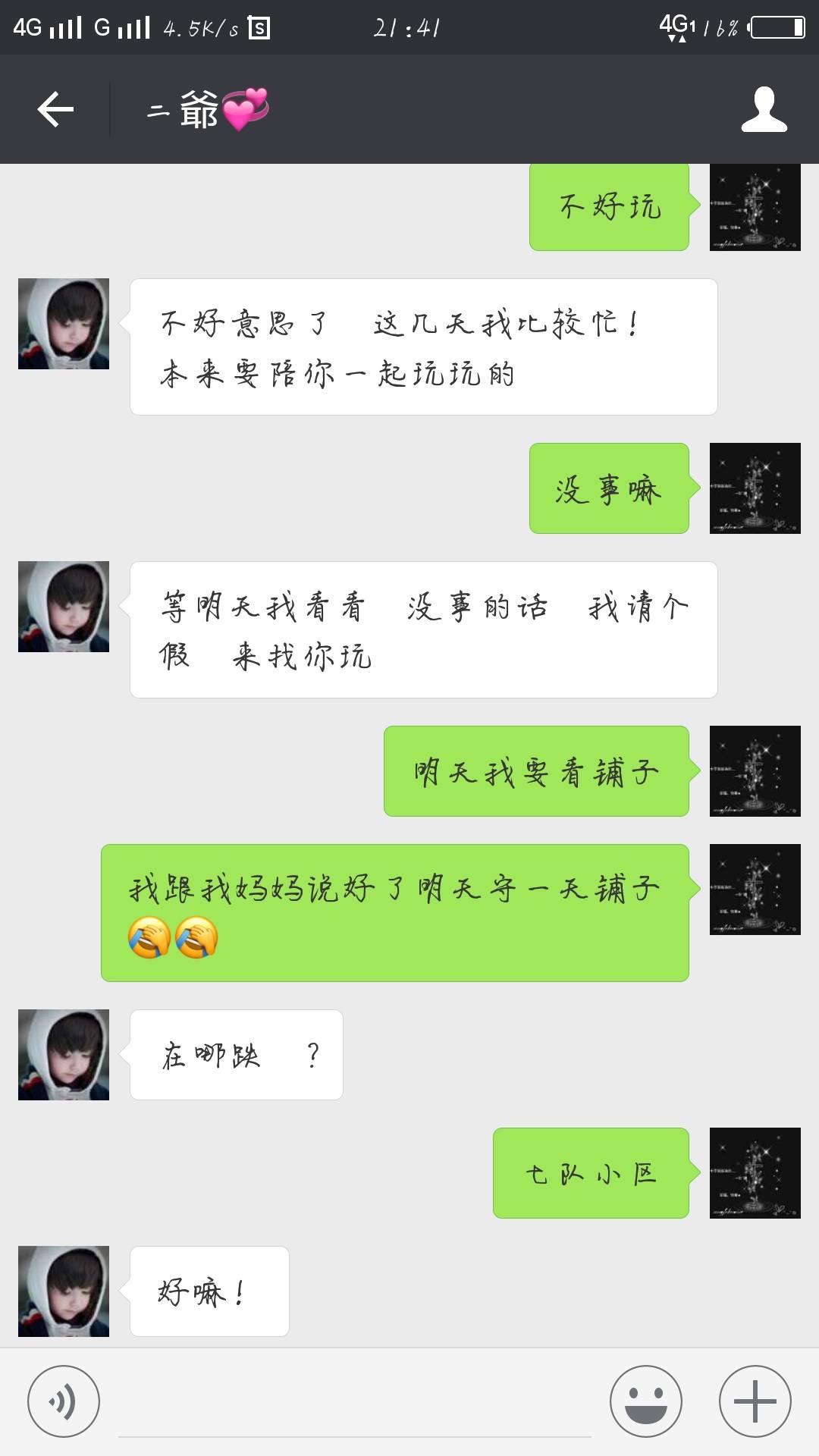This screenshot has height=1456, width=819.
Task: Open the emoji sticker picker
Action: pos(646,1401)
